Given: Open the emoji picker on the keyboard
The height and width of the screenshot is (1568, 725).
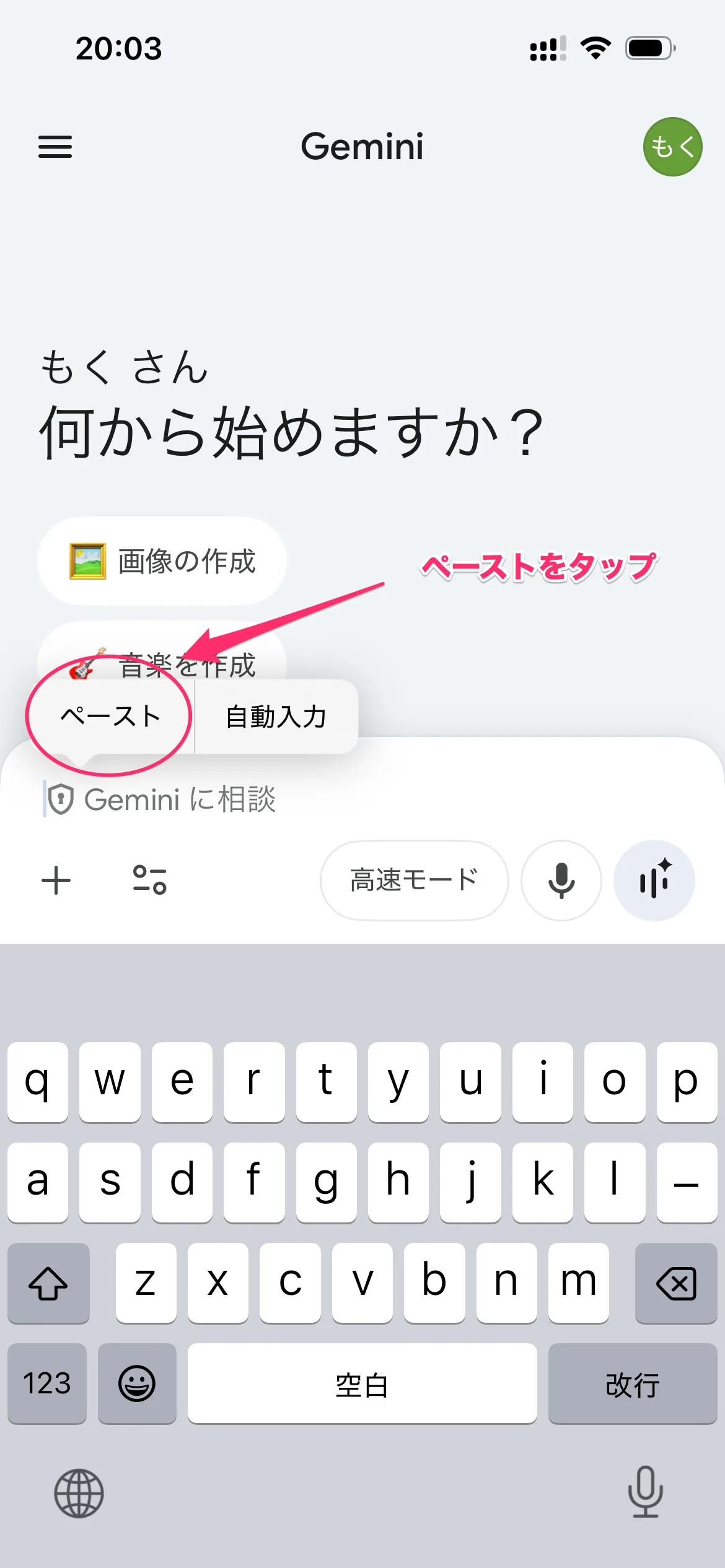Looking at the screenshot, I should click(138, 1382).
